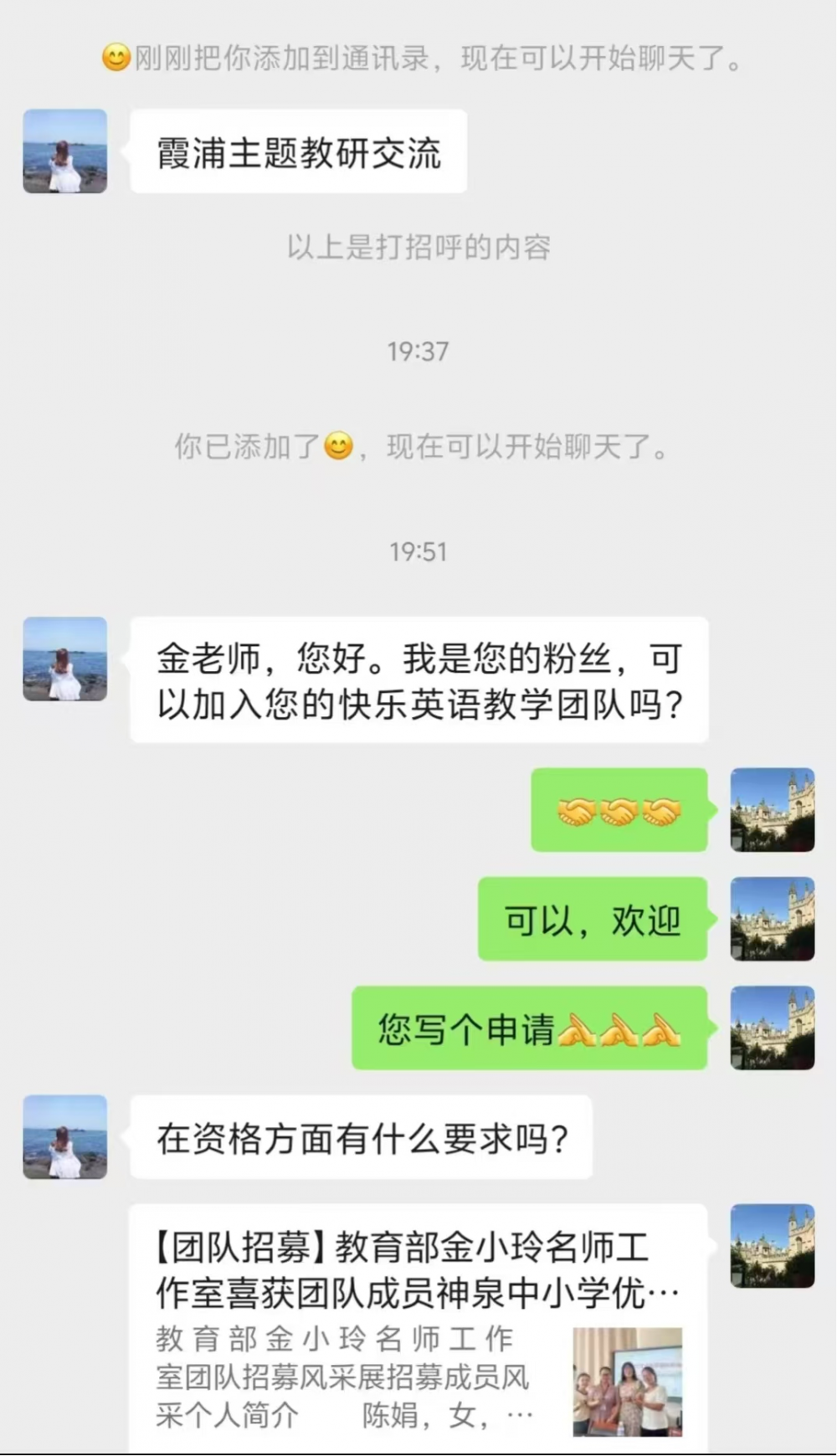
Task: Open avatar beside the 团队招募 link card
Action: pos(772,1245)
